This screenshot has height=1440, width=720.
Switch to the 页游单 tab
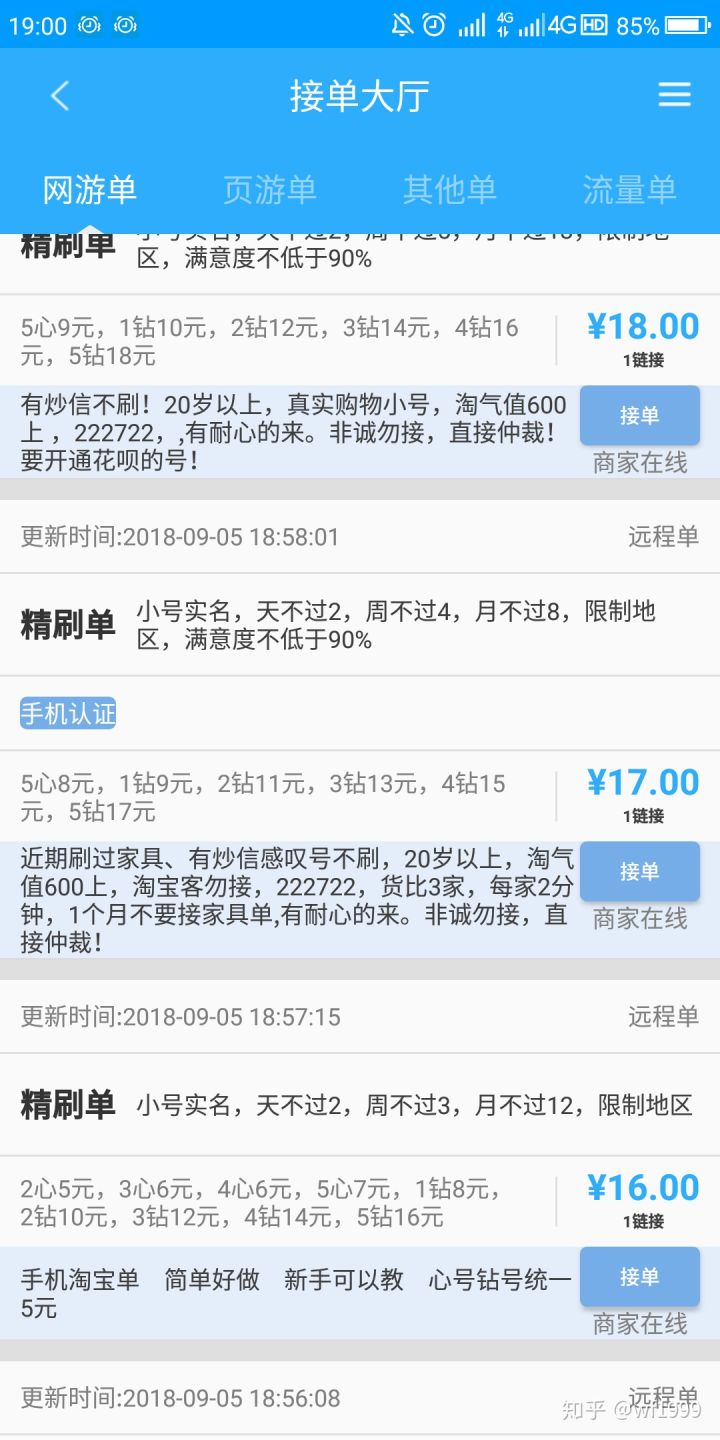pos(269,189)
